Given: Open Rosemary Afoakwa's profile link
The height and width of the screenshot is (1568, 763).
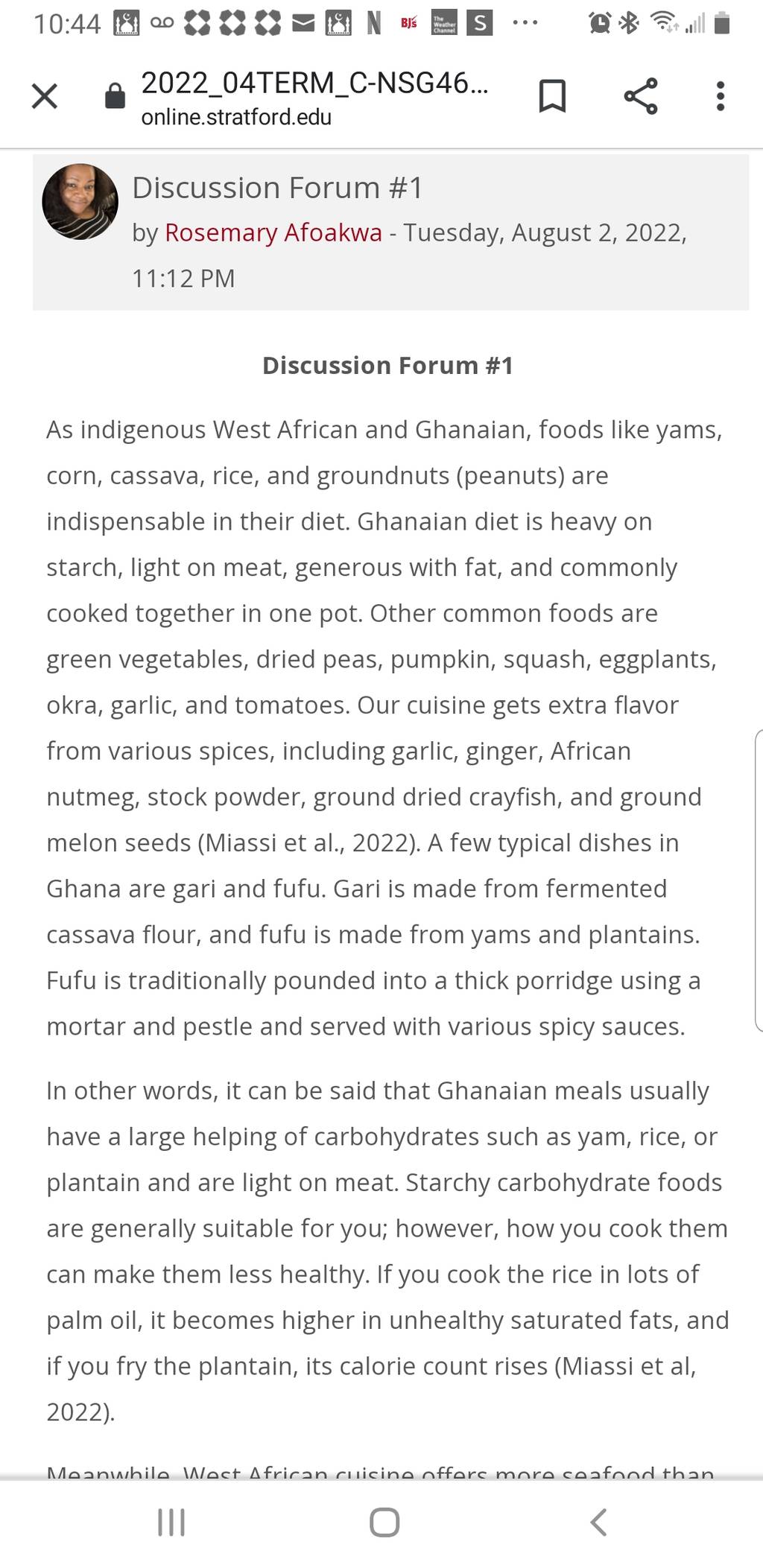Looking at the screenshot, I should [273, 232].
